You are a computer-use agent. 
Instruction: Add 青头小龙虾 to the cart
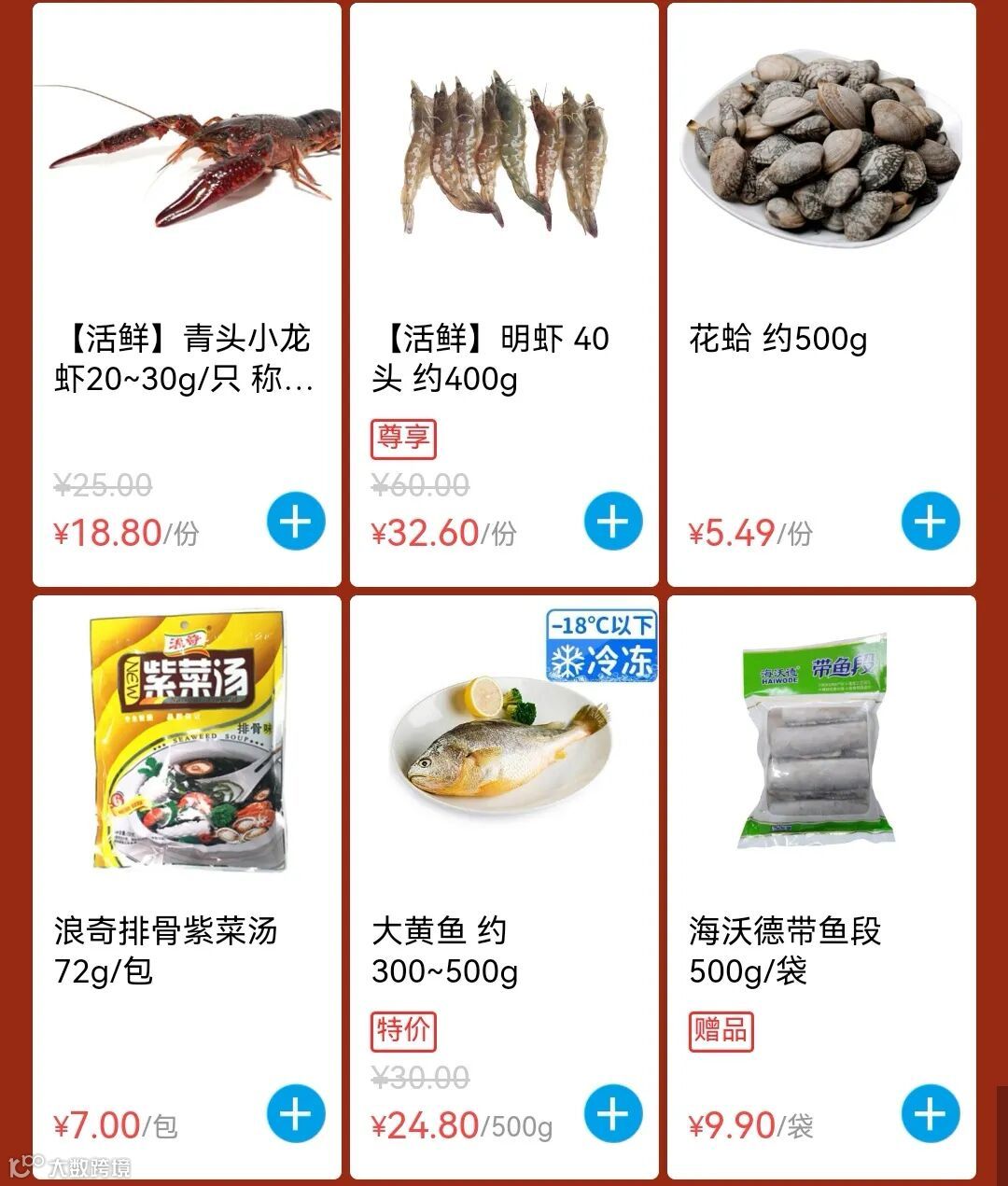pos(296,522)
